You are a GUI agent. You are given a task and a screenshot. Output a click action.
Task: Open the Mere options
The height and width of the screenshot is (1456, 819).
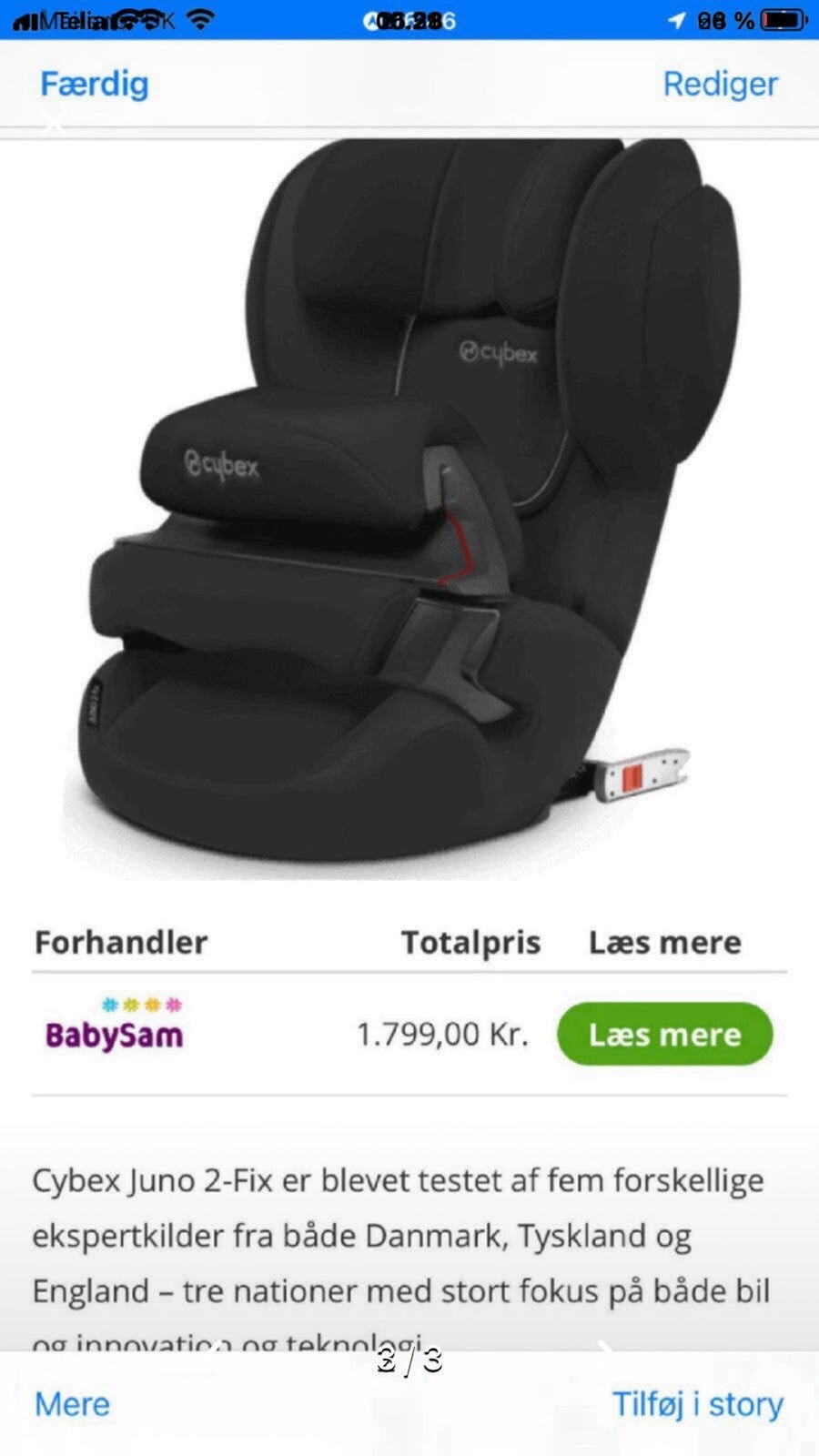pos(72,1403)
